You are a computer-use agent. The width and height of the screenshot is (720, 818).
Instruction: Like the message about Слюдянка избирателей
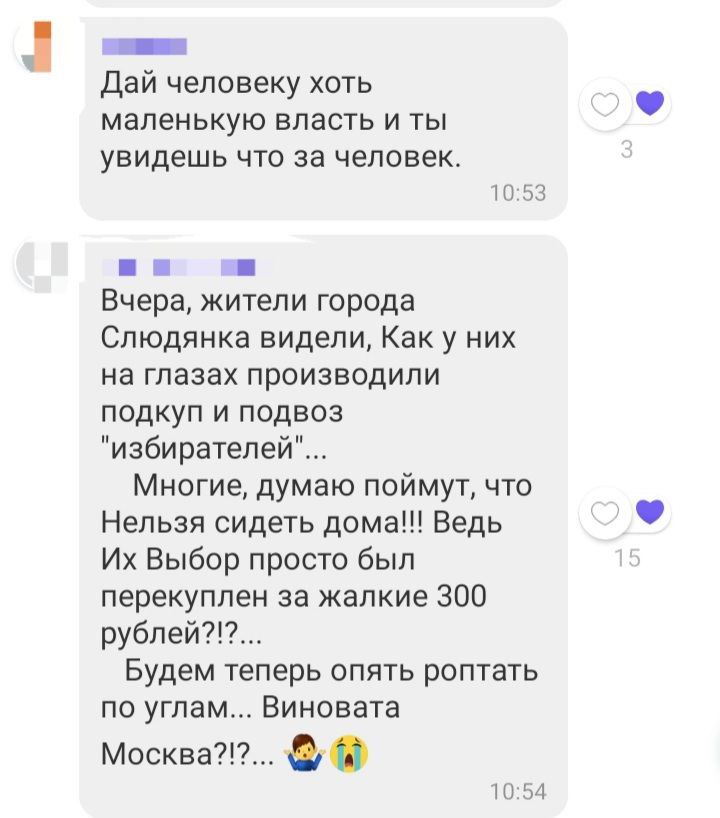pyautogui.click(x=603, y=513)
